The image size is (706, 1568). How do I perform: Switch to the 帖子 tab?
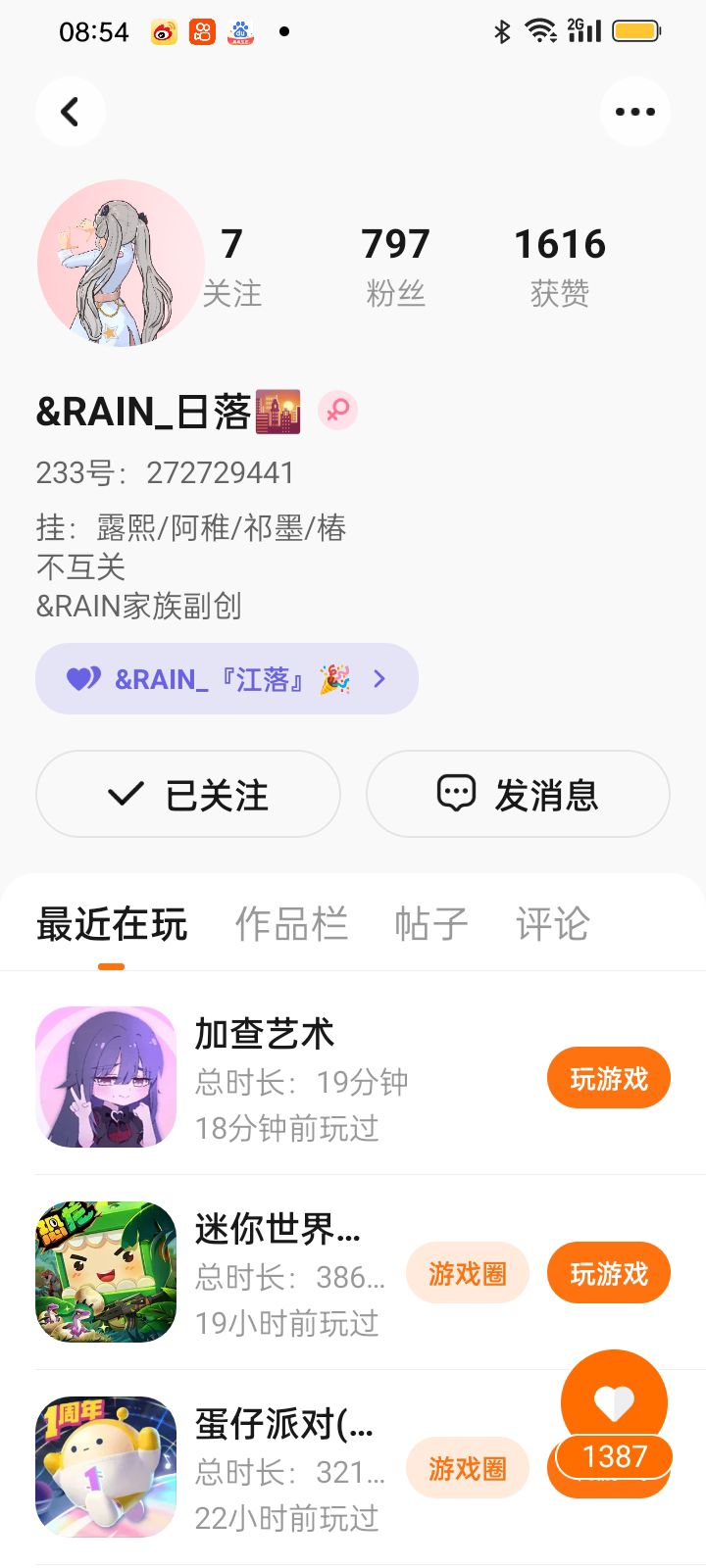pos(430,924)
